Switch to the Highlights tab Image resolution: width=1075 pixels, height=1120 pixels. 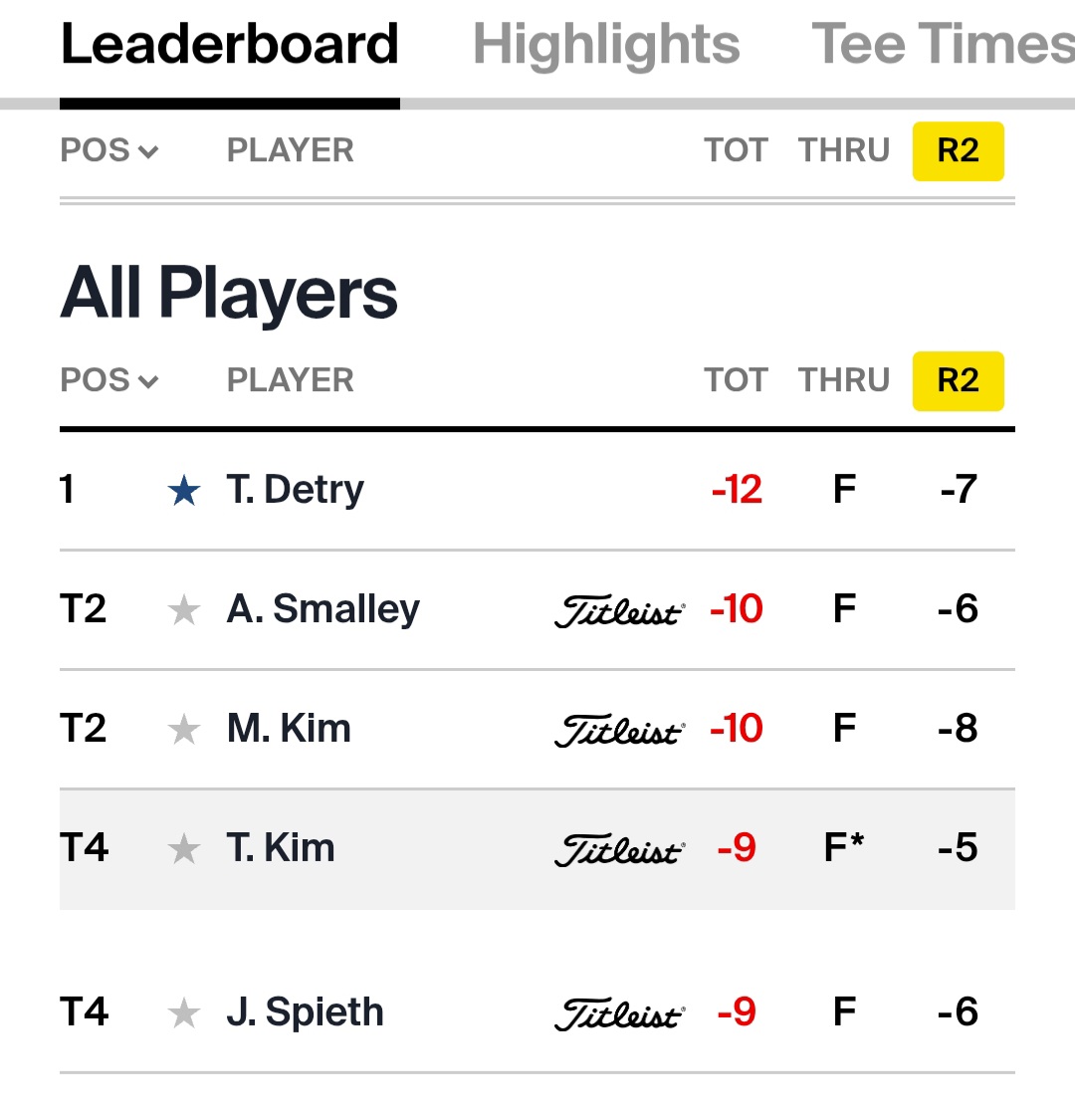(606, 45)
